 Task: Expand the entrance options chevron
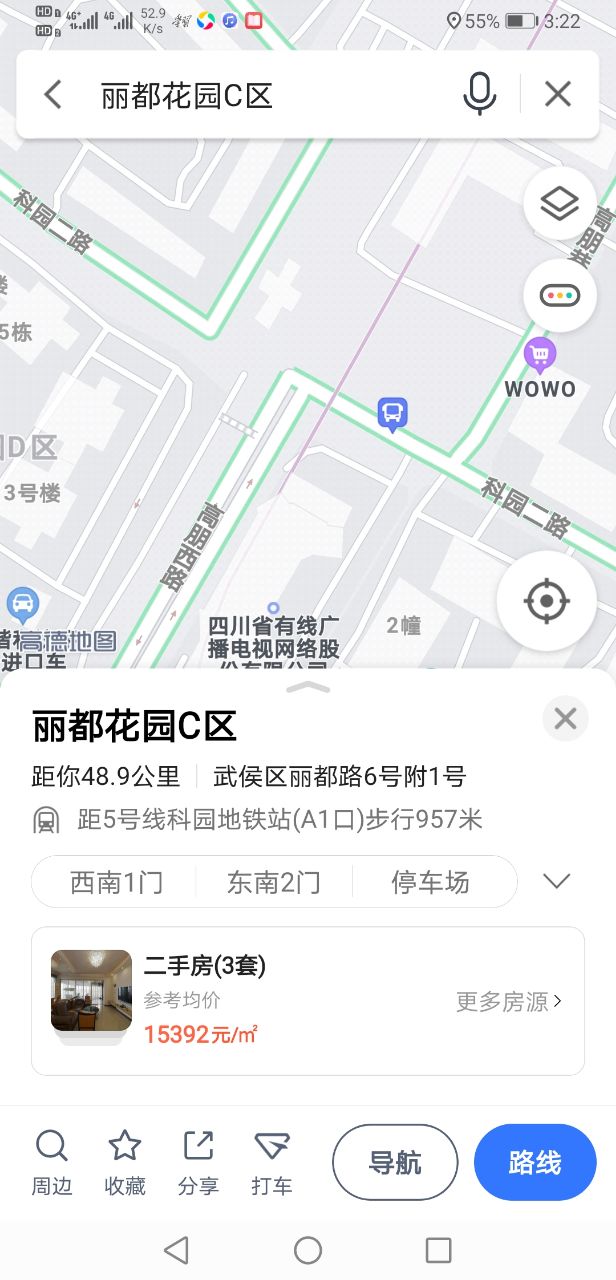556,881
